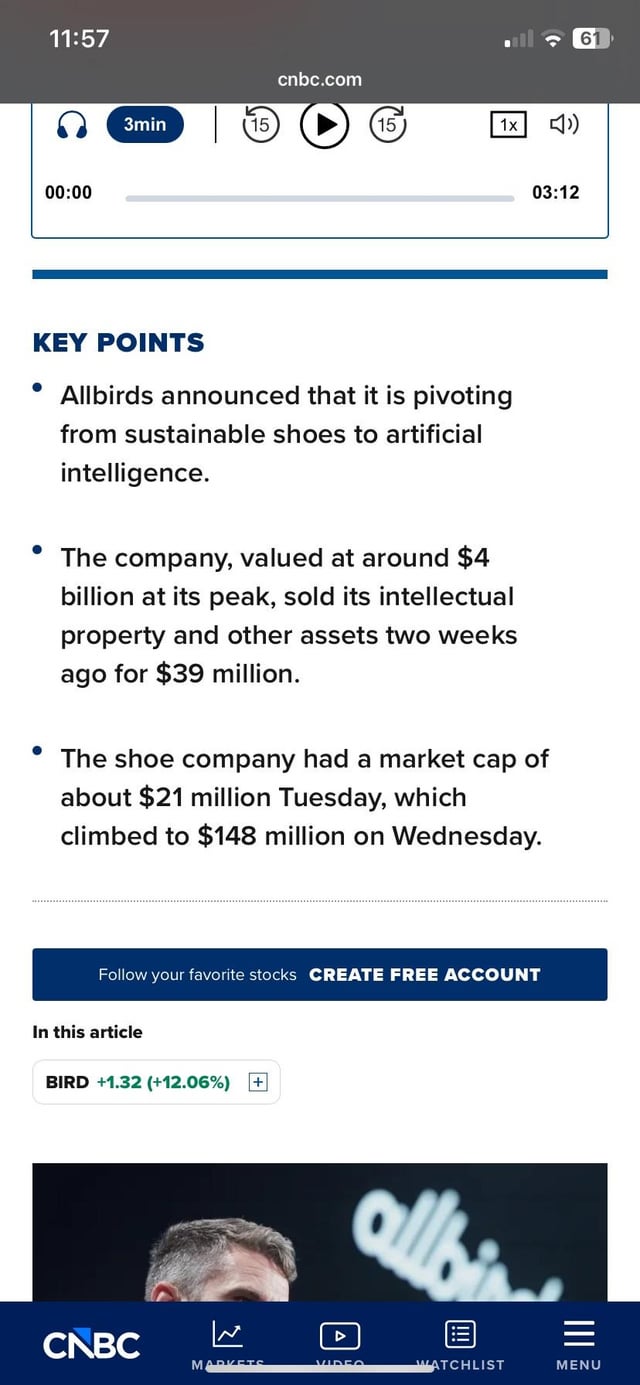Select the 3min audio summary
This screenshot has height=1385, width=640.
pos(145,125)
